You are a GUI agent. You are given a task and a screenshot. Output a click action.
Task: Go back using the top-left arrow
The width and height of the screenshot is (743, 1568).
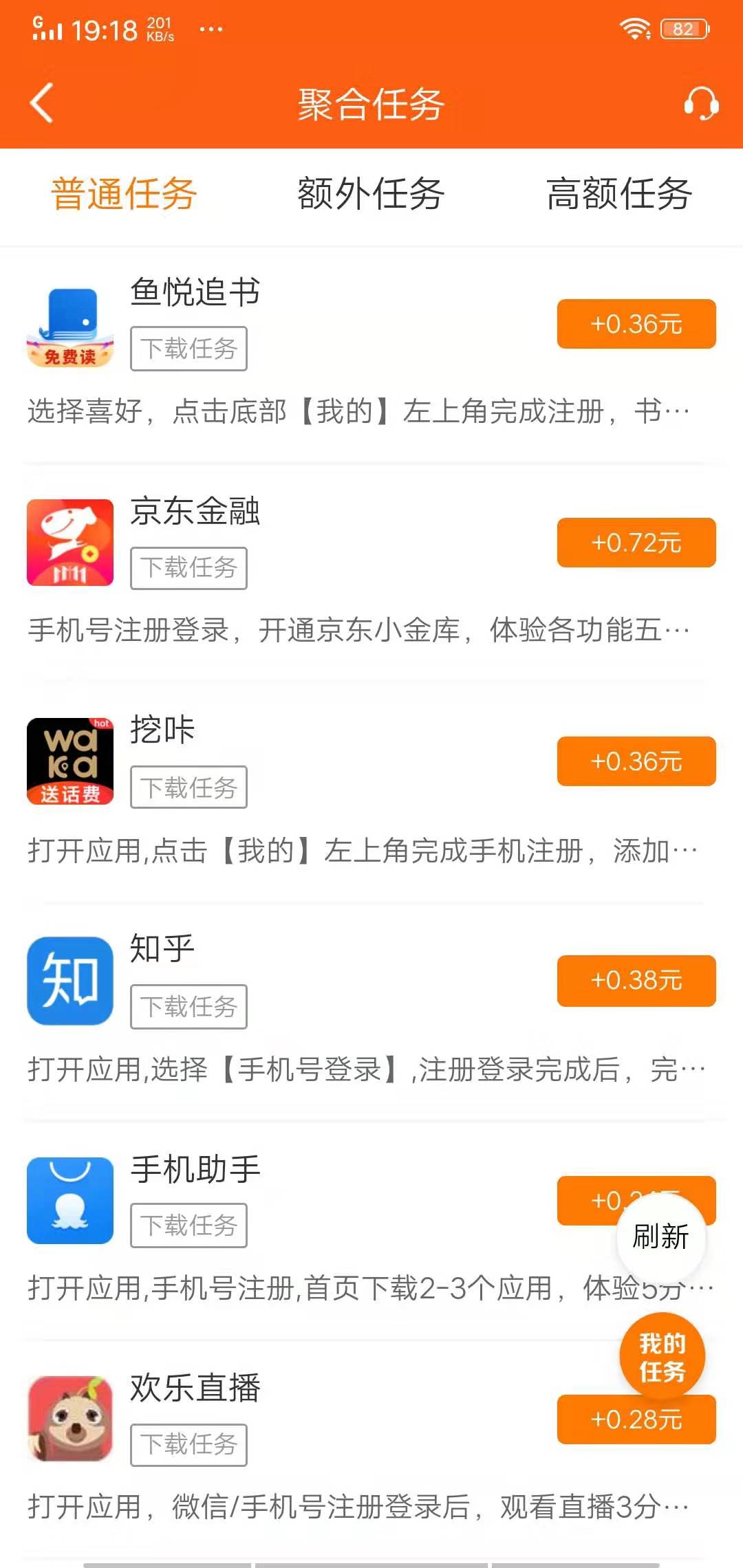(x=43, y=103)
